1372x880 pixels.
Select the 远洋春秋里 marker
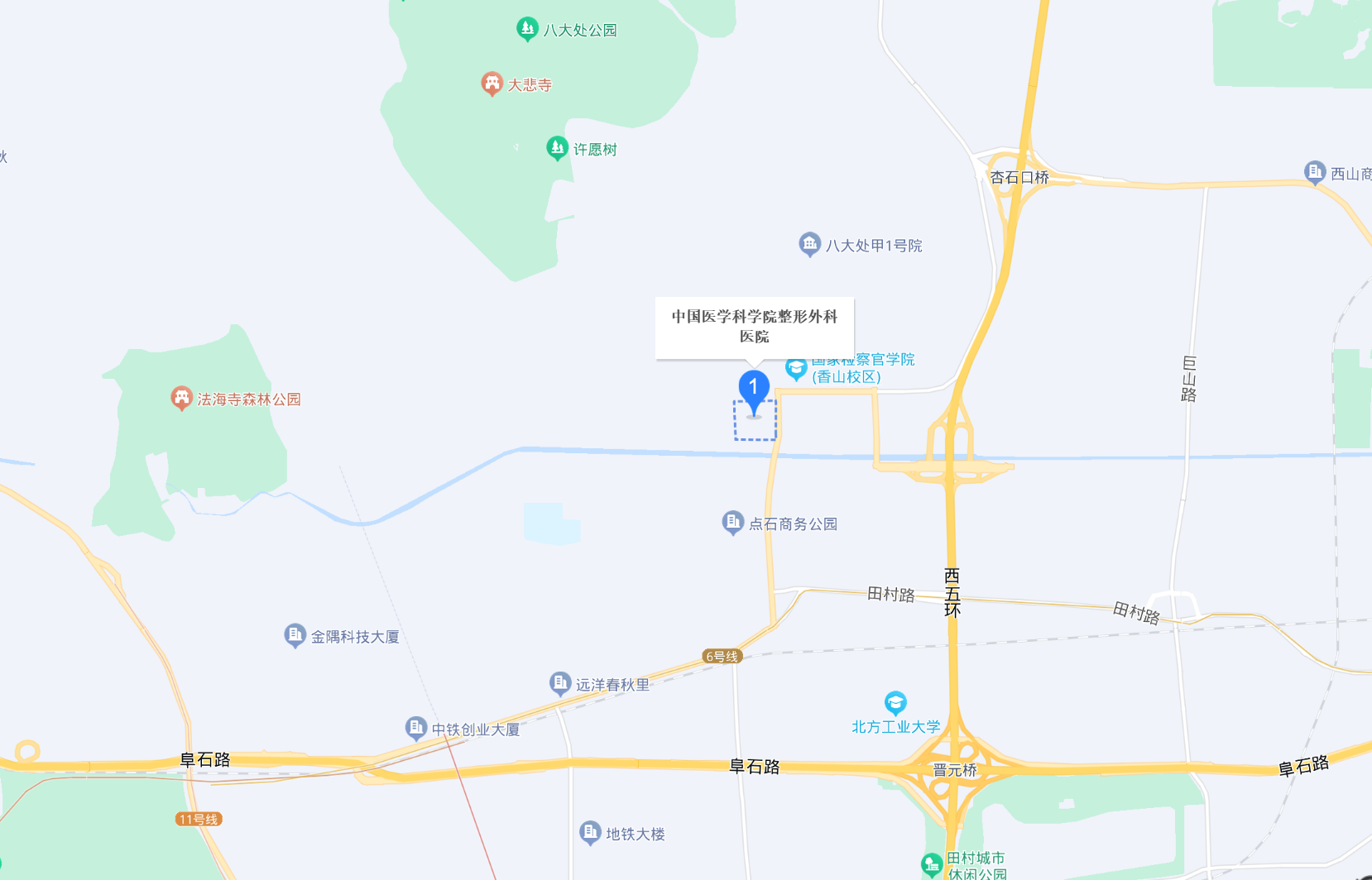click(560, 683)
